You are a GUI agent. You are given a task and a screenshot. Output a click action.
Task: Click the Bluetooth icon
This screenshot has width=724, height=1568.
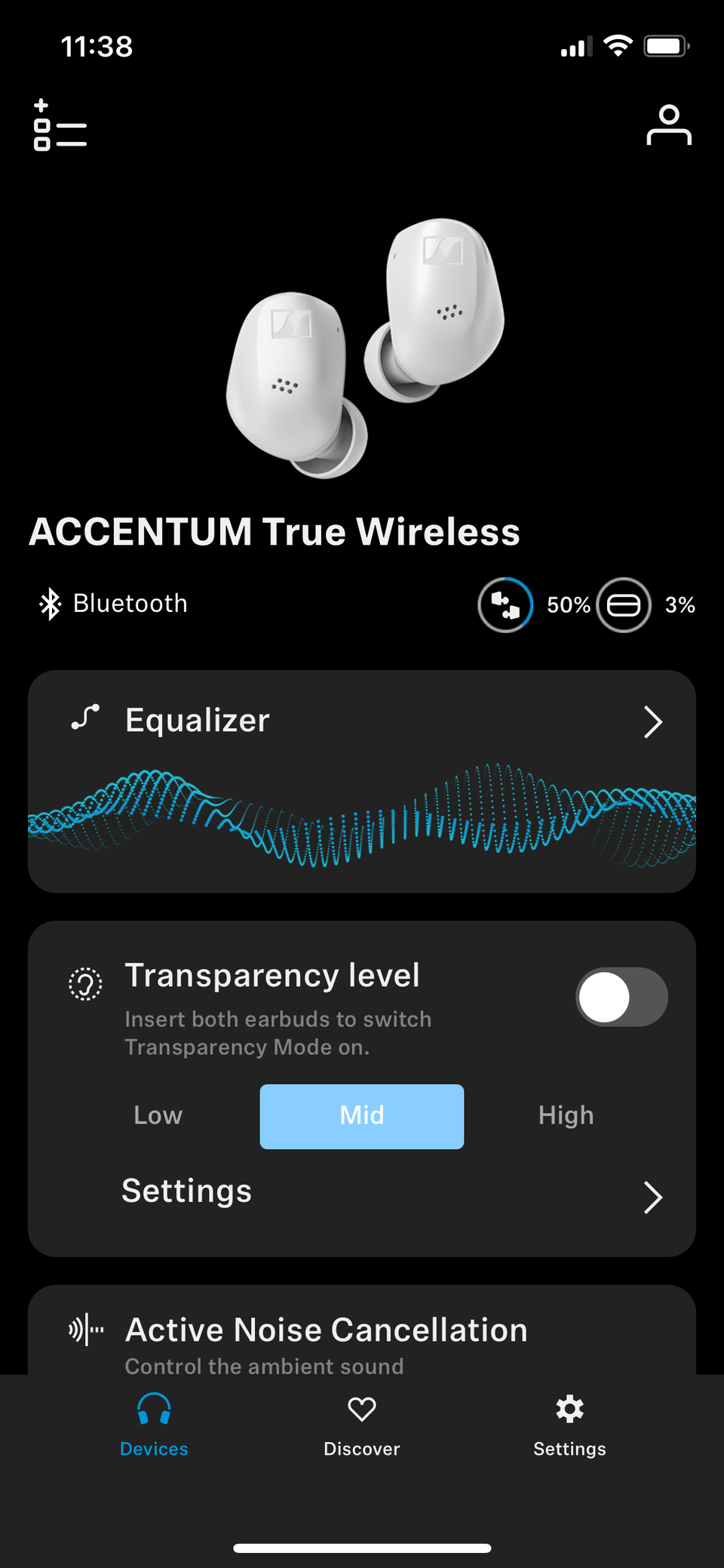point(49,603)
